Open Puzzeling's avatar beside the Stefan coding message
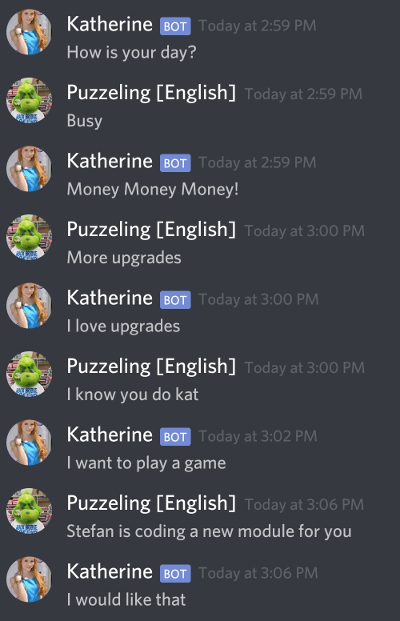400x621 pixels. tap(29, 511)
